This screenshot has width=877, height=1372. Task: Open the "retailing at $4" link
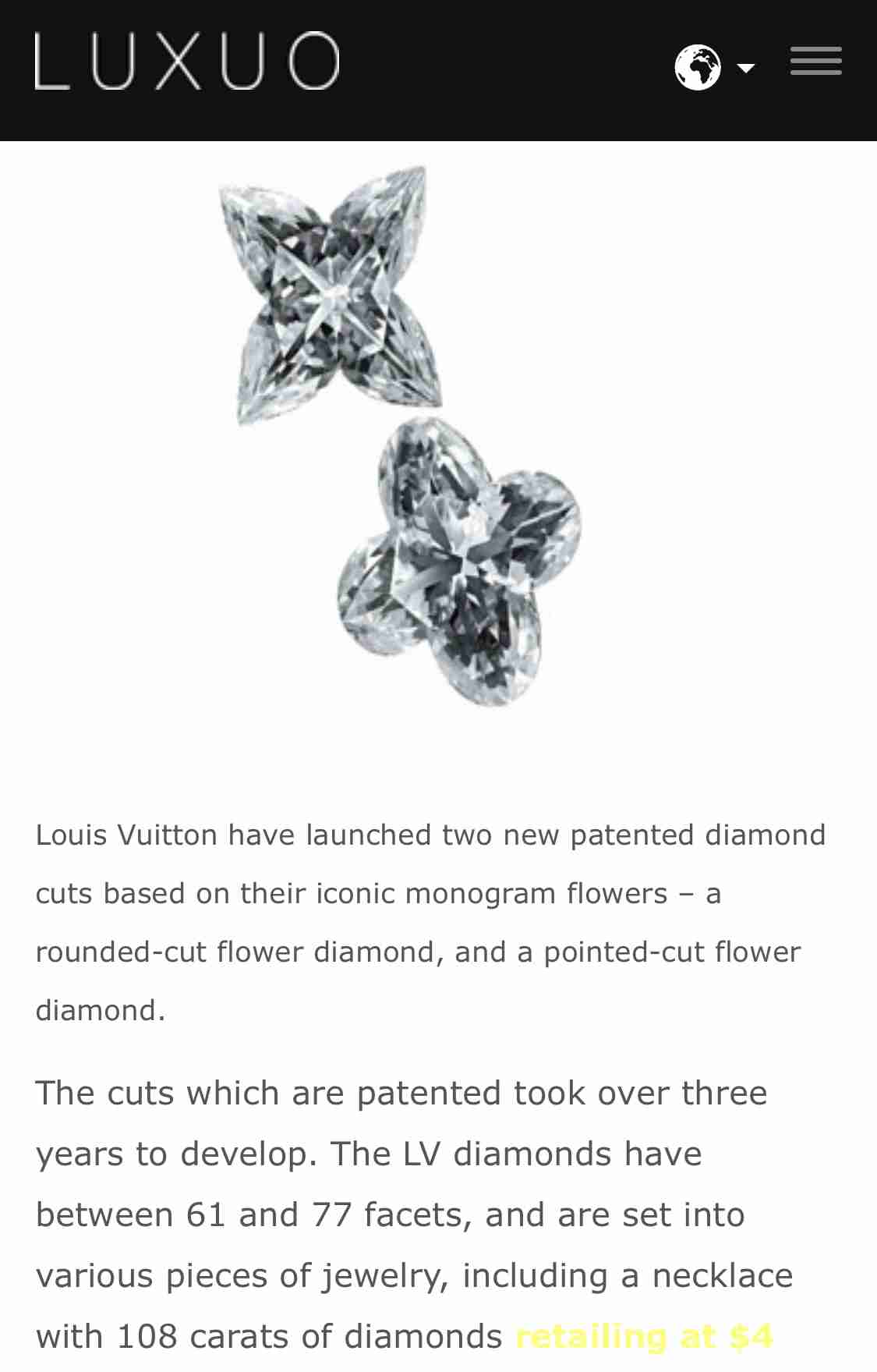pyautogui.click(x=644, y=1337)
